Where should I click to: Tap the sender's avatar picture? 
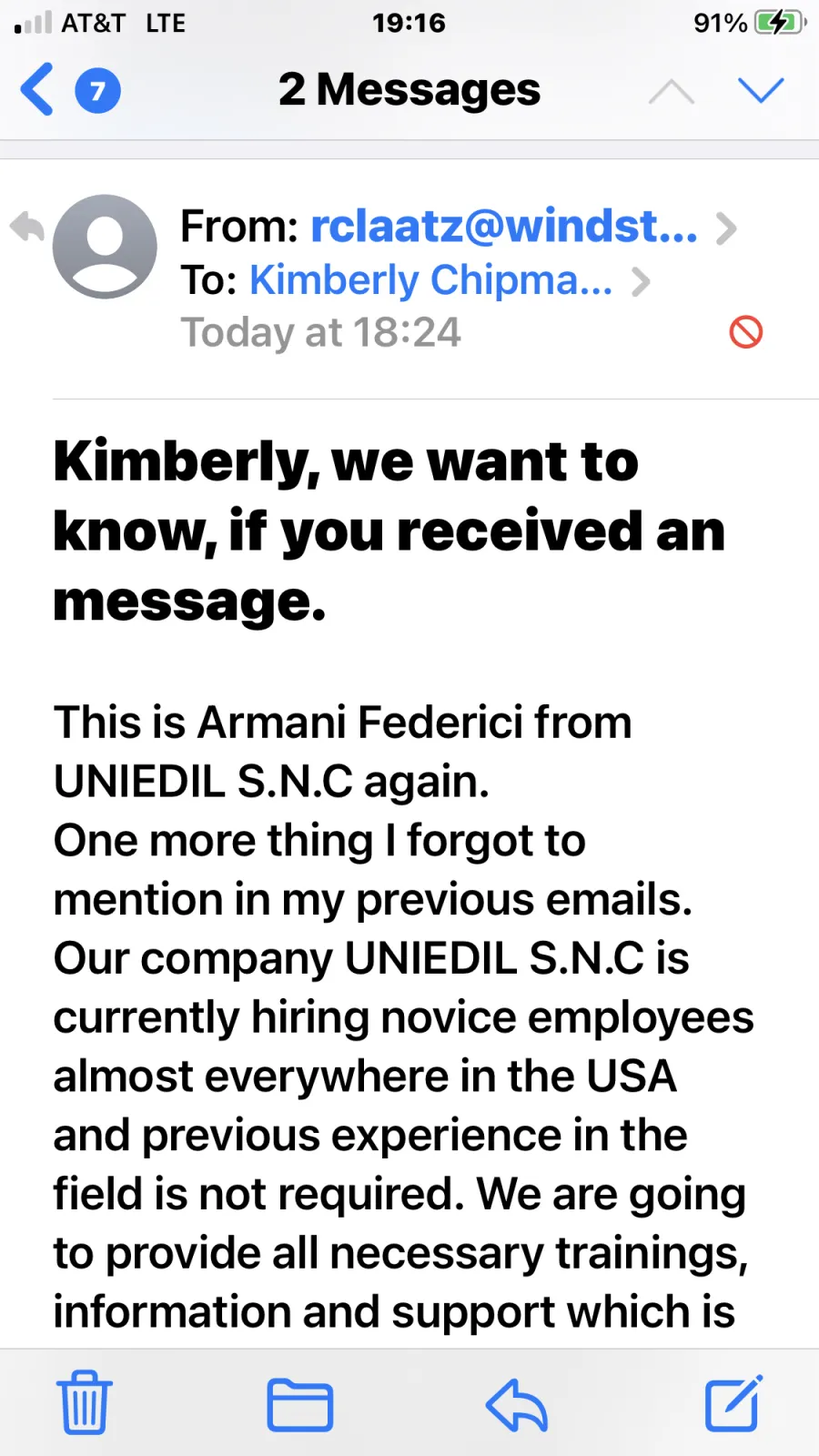point(106,247)
